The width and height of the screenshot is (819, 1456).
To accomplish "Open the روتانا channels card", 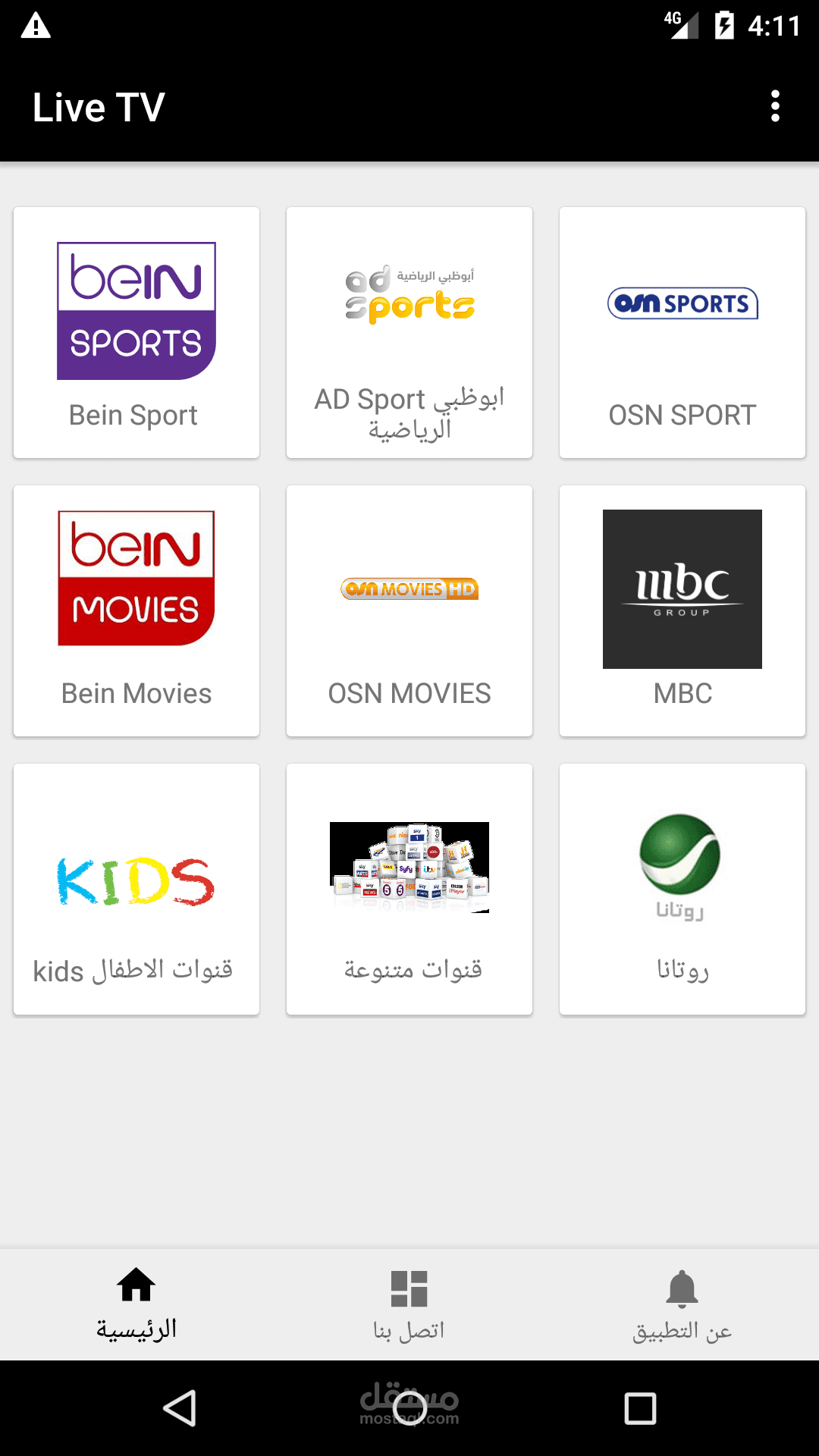I will (x=682, y=889).
